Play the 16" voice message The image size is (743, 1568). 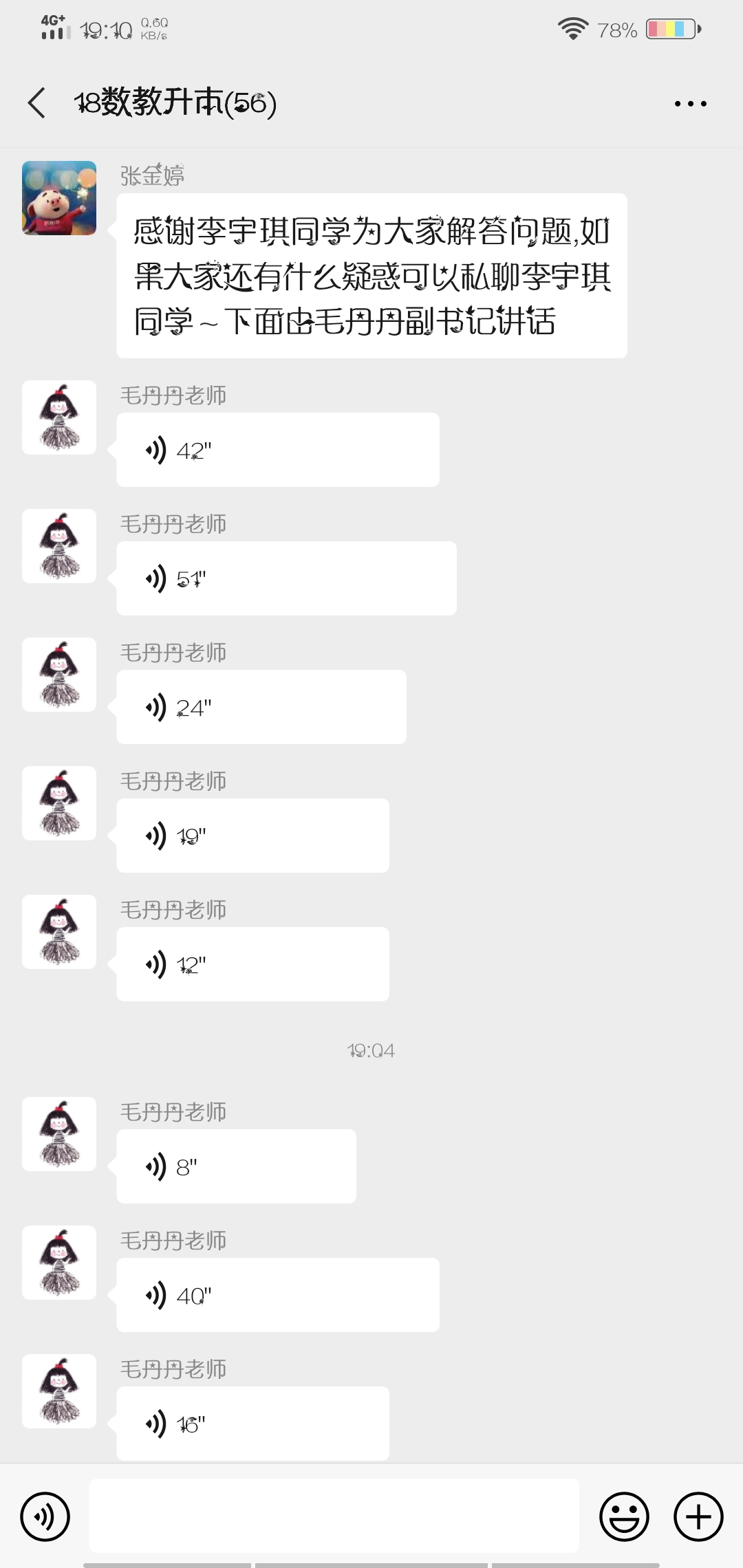point(252,1424)
